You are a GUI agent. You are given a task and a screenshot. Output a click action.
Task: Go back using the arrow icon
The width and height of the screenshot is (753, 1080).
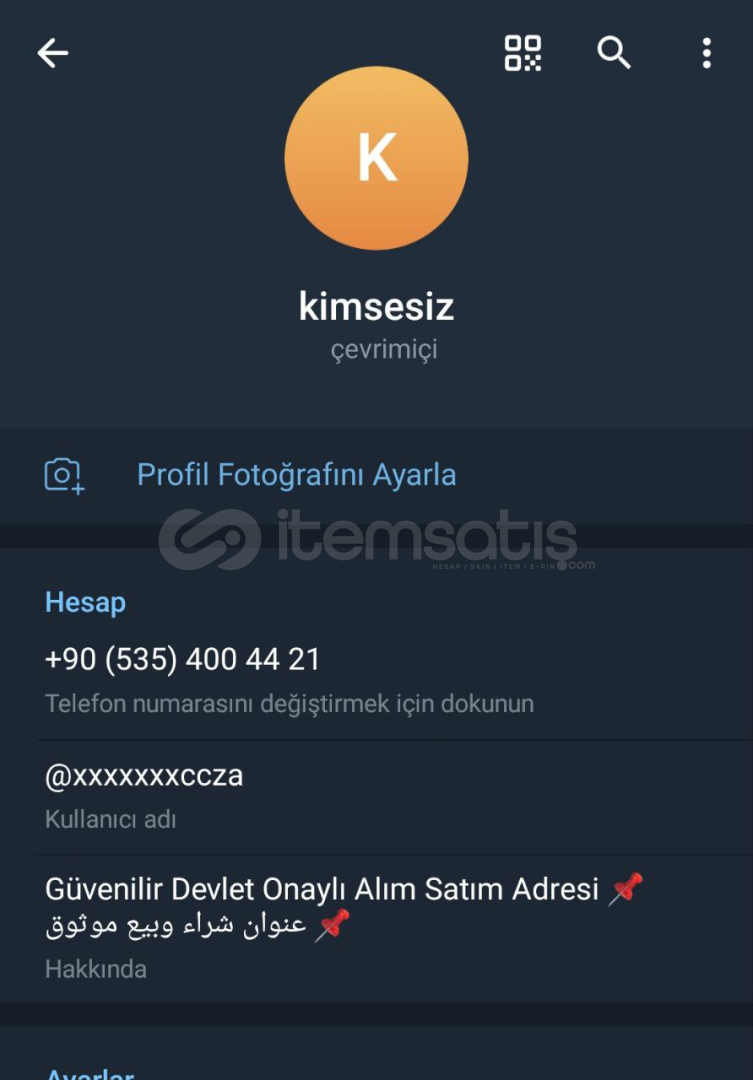53,53
